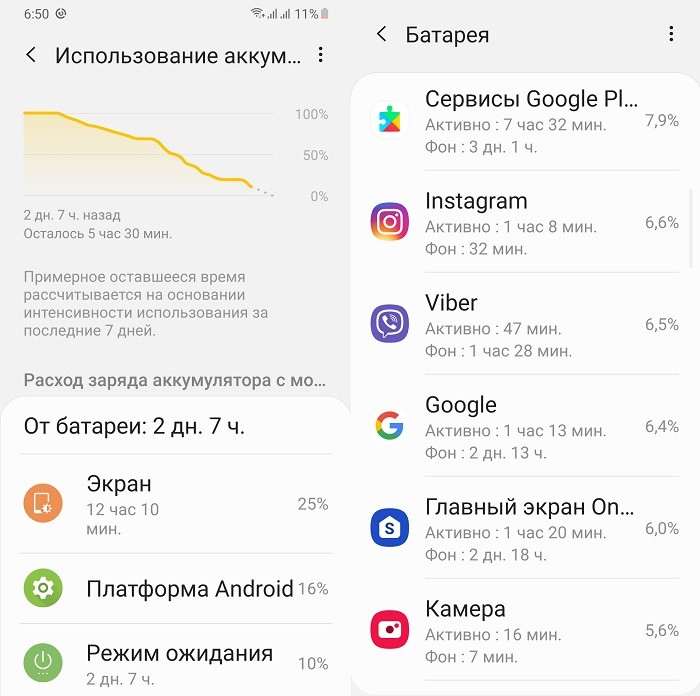
Task: Open Камера battery usage details
Action: pyautogui.click(x=525, y=631)
